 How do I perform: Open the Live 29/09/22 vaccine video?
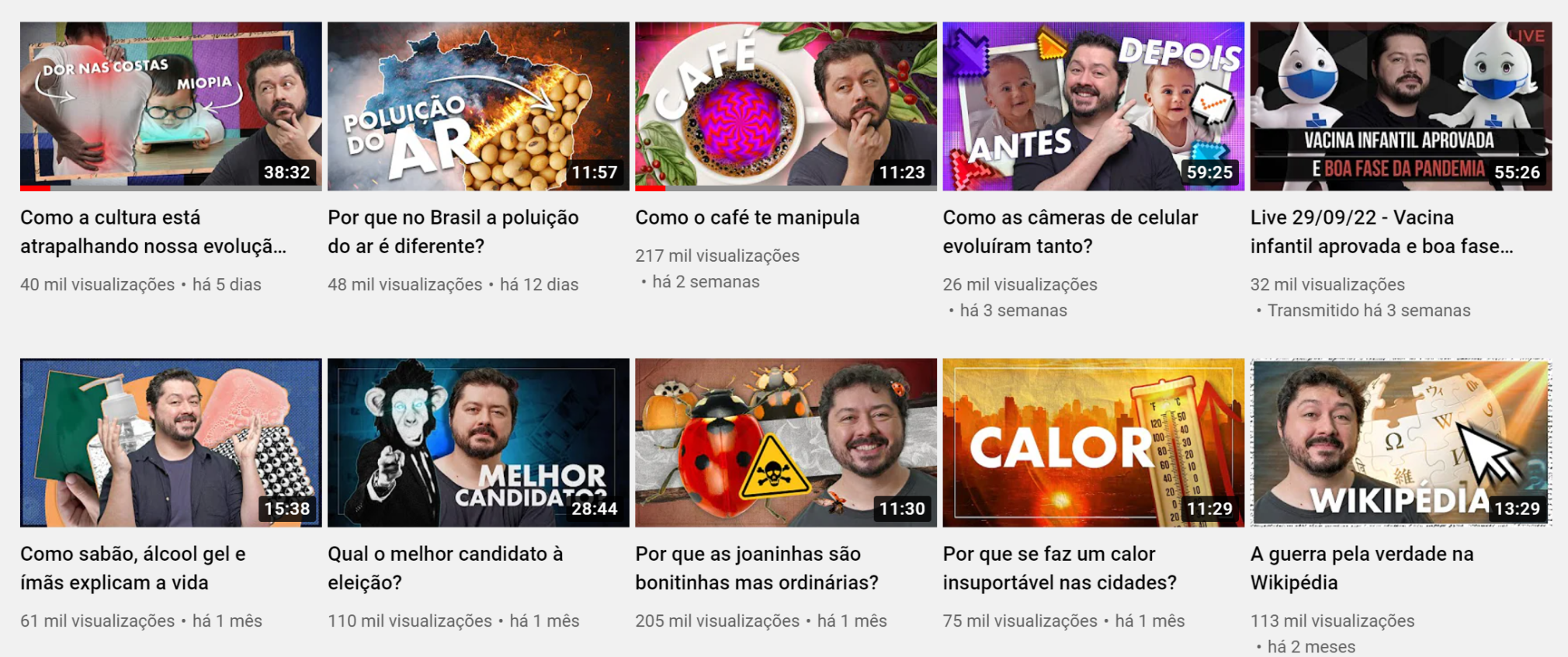1400,106
